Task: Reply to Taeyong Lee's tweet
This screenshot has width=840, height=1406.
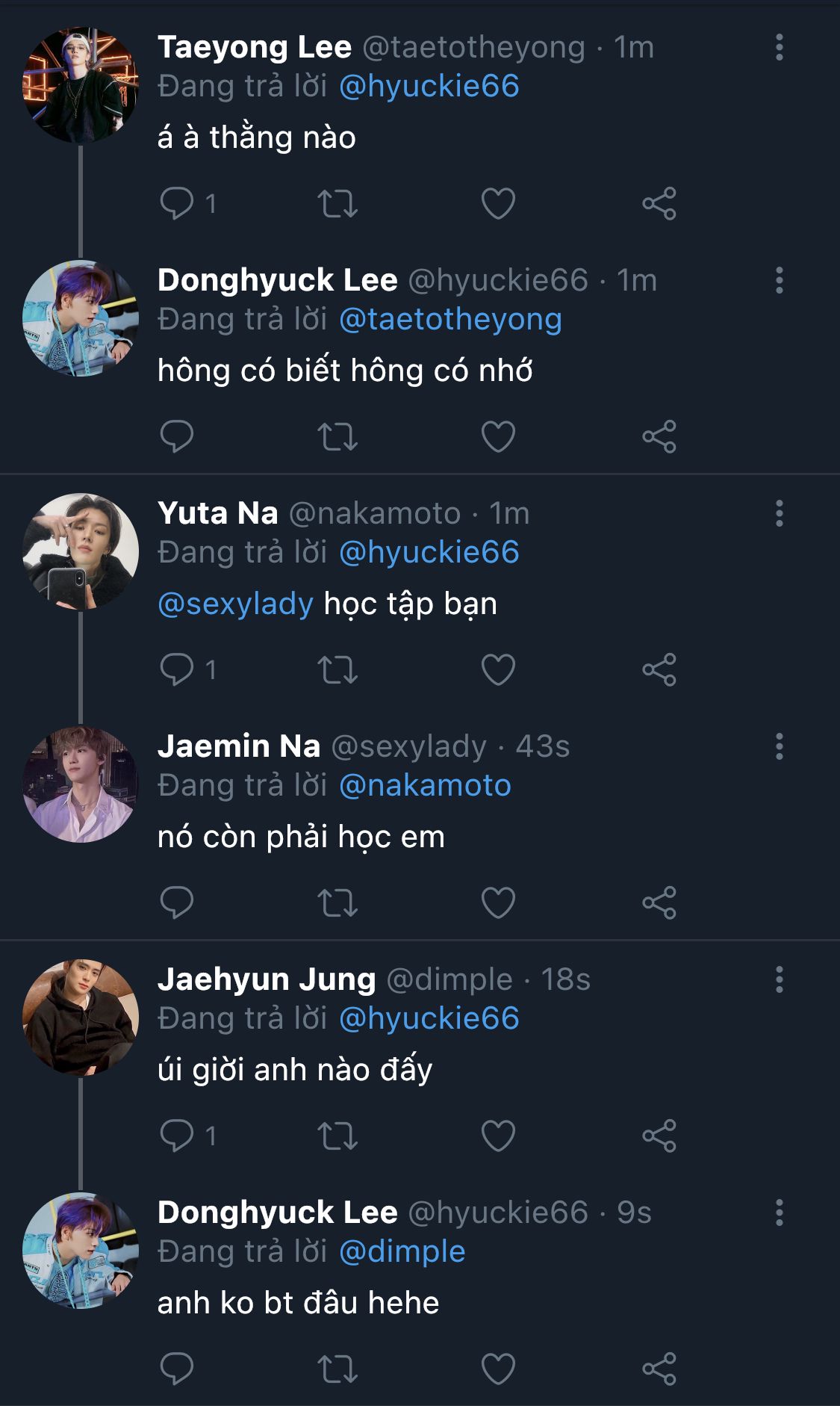Action: tap(177, 203)
